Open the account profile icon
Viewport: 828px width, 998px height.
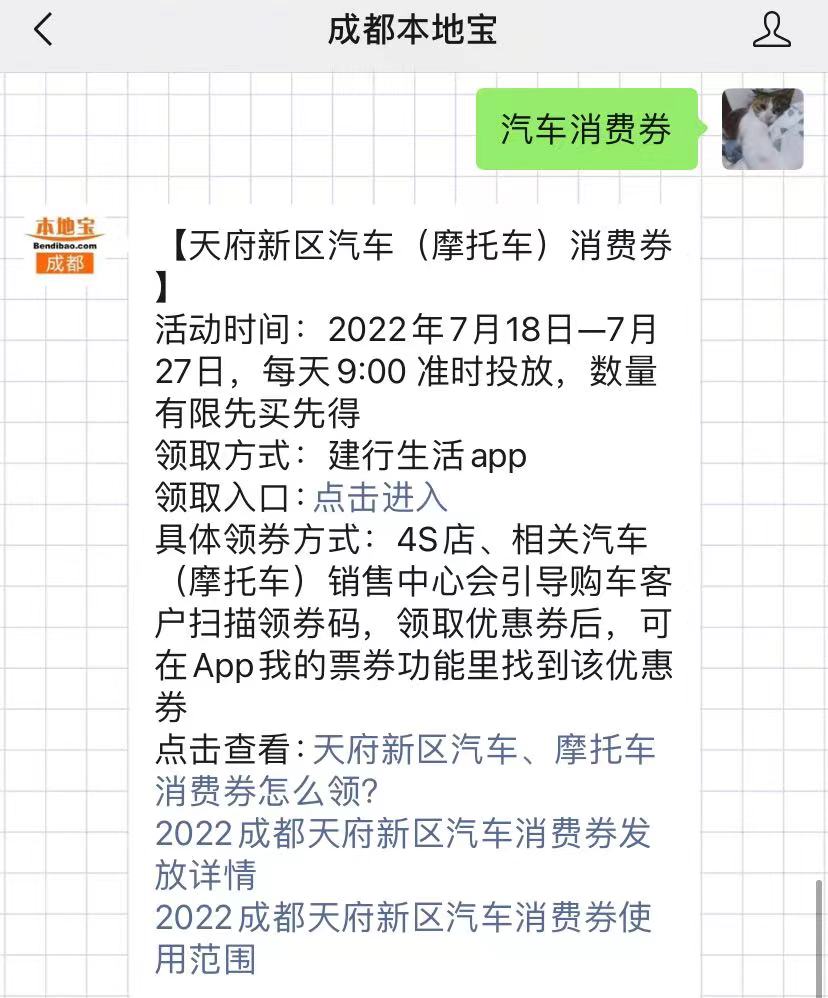tap(771, 30)
